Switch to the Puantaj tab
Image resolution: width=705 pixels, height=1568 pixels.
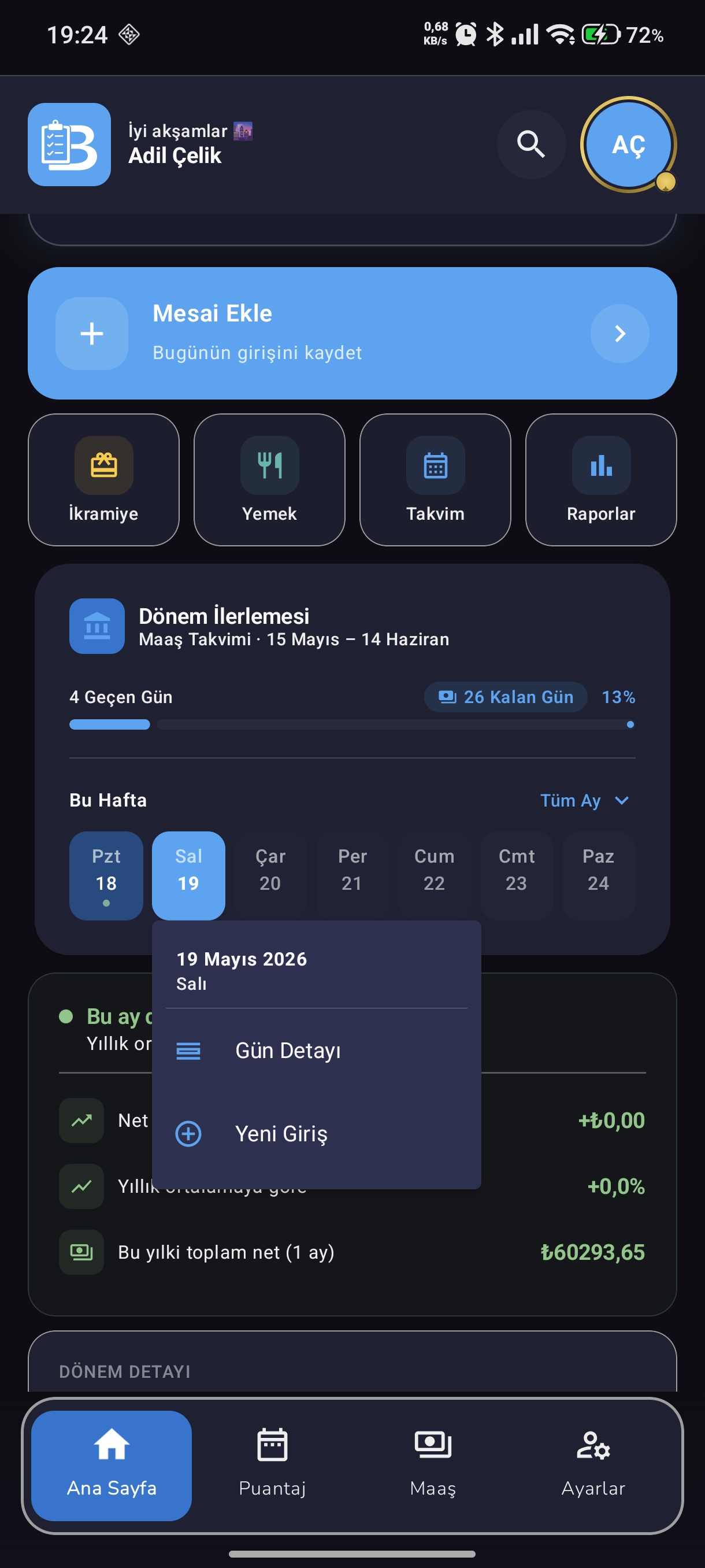click(x=272, y=1465)
